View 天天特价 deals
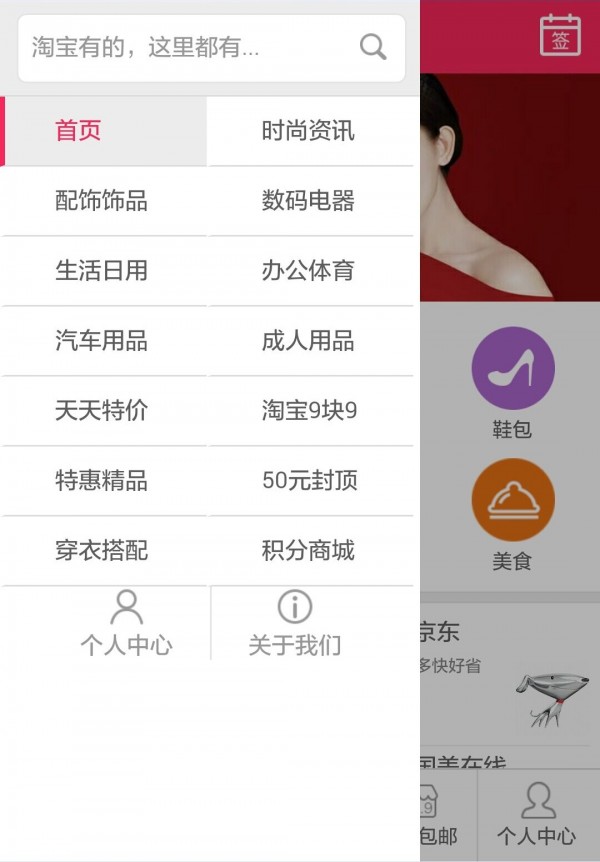The height and width of the screenshot is (862, 600). pos(104,411)
